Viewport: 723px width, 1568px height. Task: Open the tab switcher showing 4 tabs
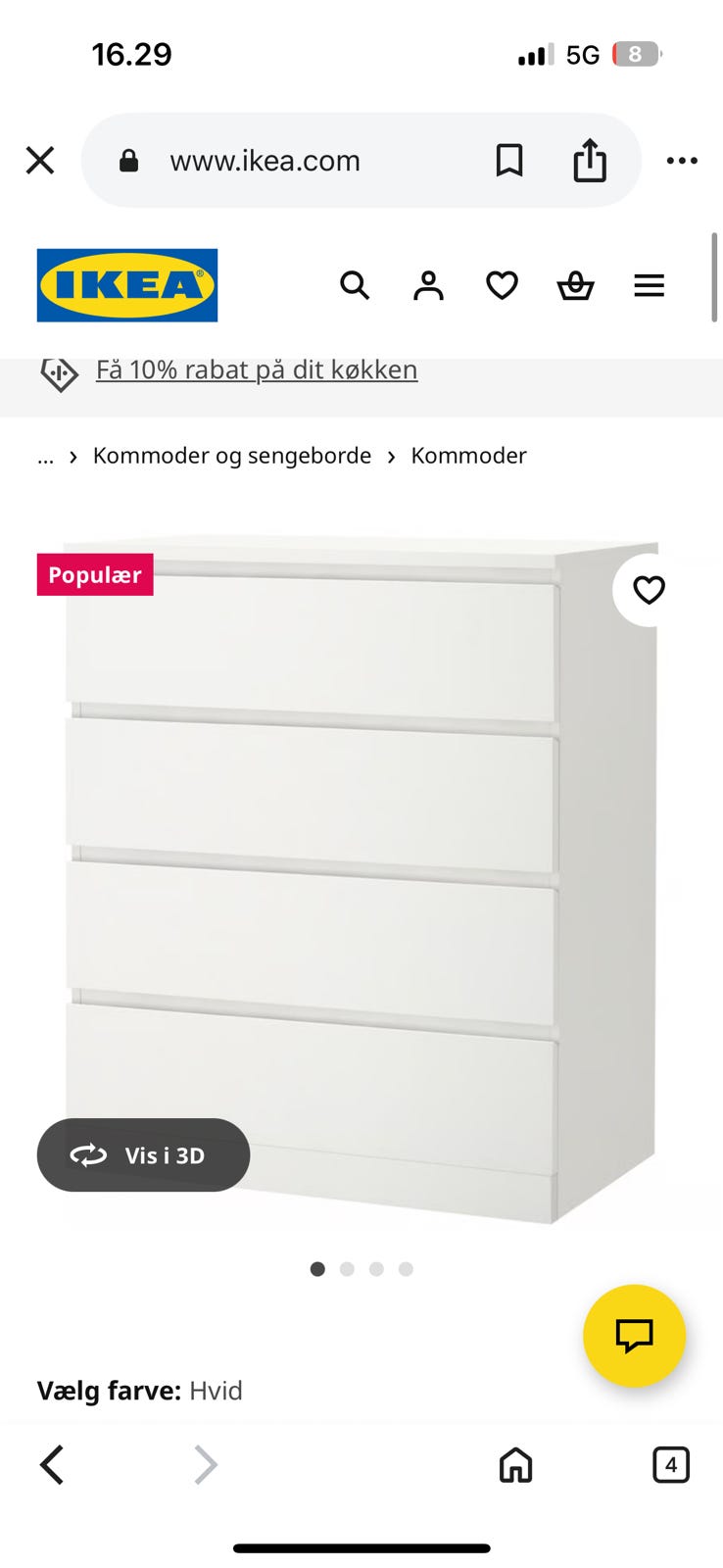pyautogui.click(x=671, y=1465)
